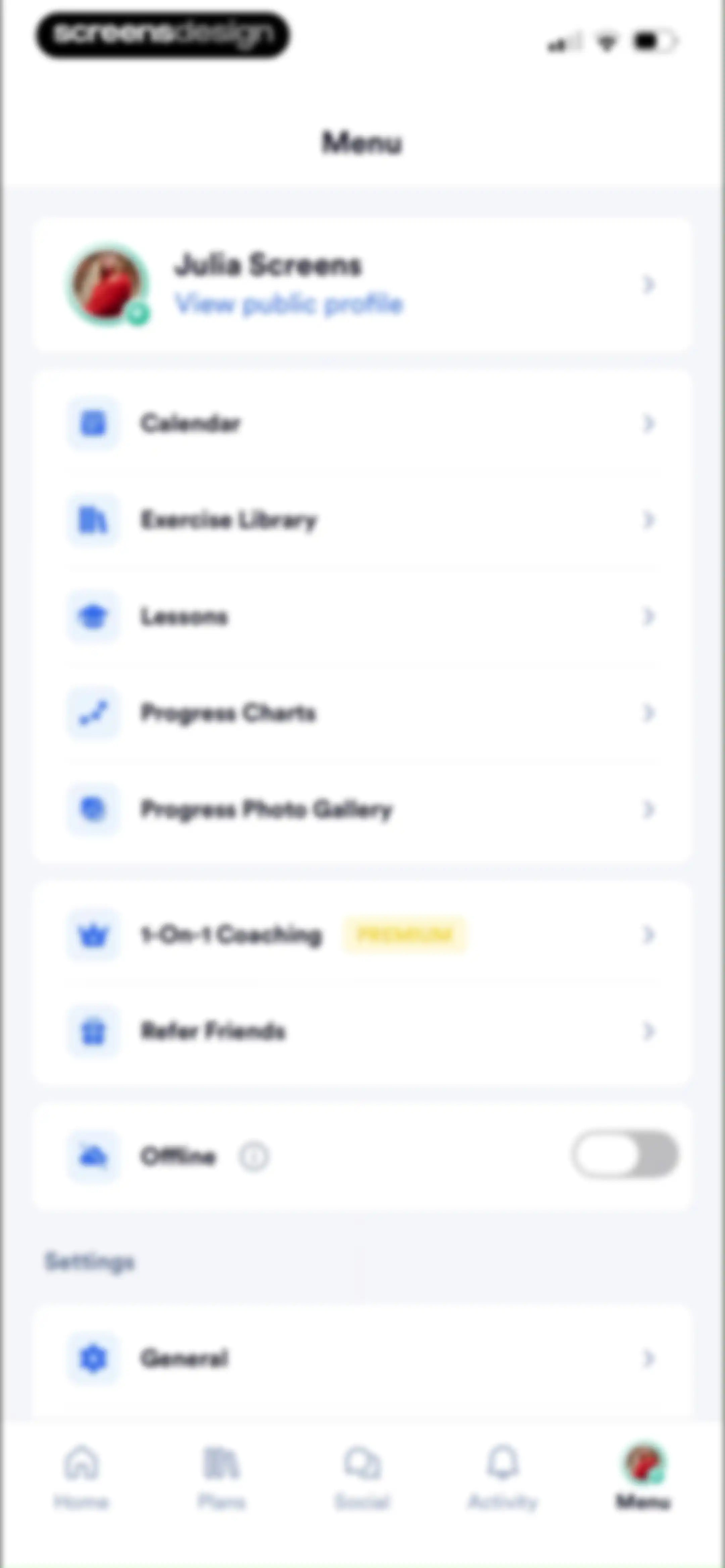Open Progress Charts
The image size is (725, 1568).
(x=361, y=713)
